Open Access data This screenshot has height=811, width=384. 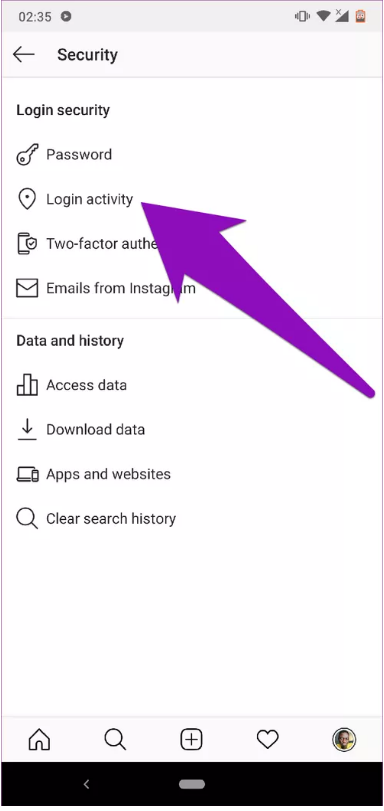pyautogui.click(x=192, y=385)
